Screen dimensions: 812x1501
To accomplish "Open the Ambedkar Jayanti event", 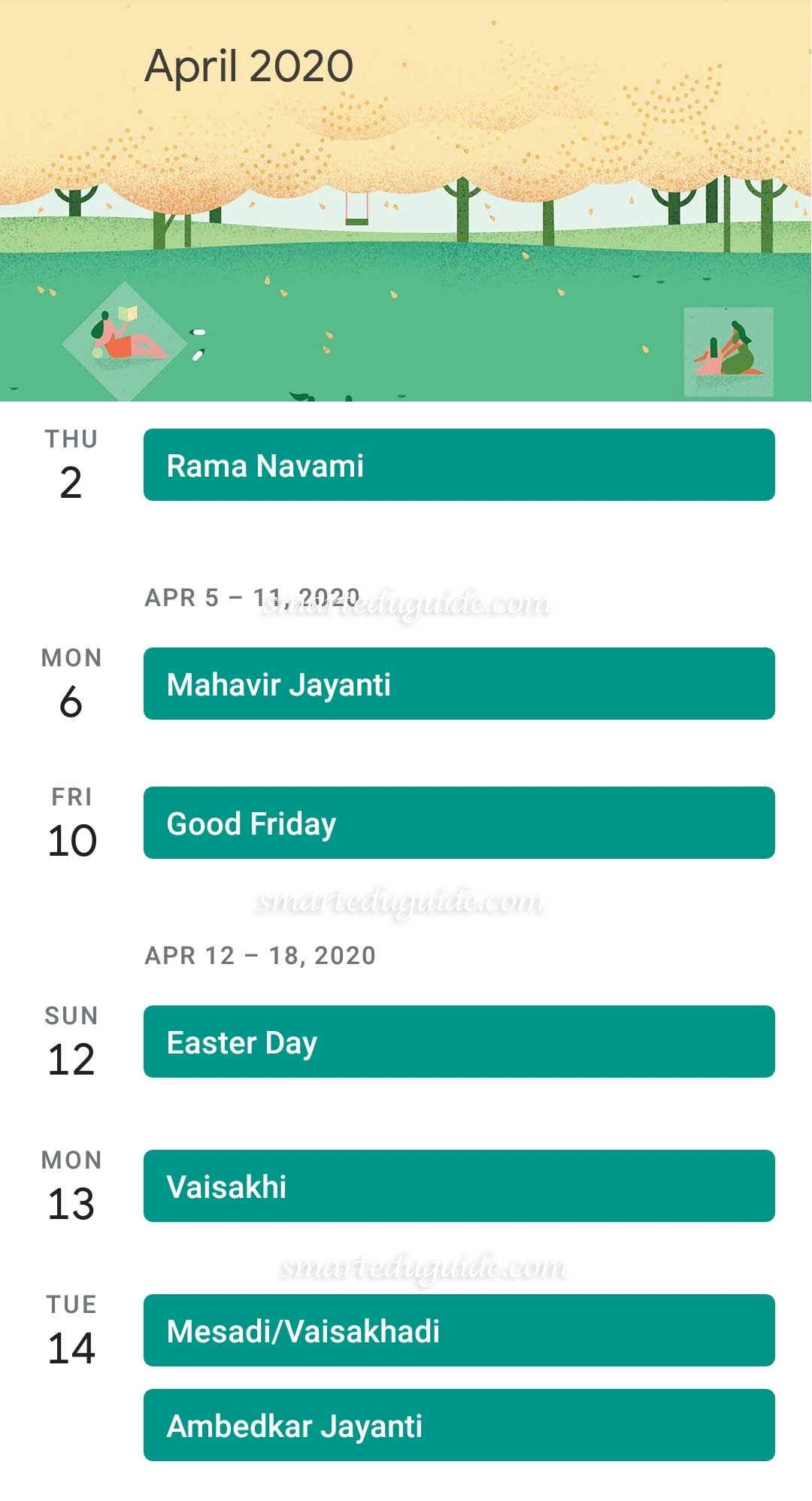I will 459,1425.
